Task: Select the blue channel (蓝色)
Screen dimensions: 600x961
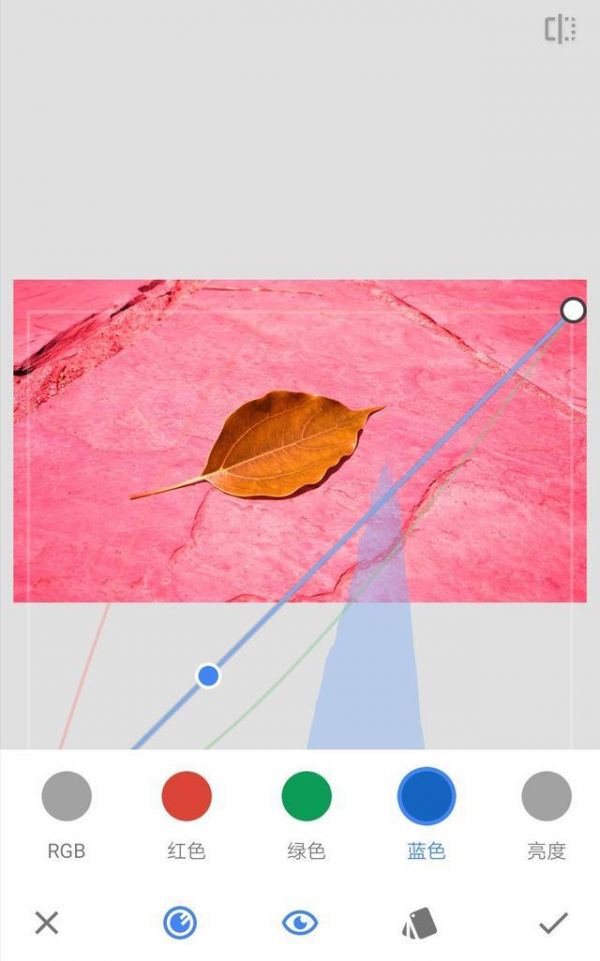Action: tap(426, 797)
